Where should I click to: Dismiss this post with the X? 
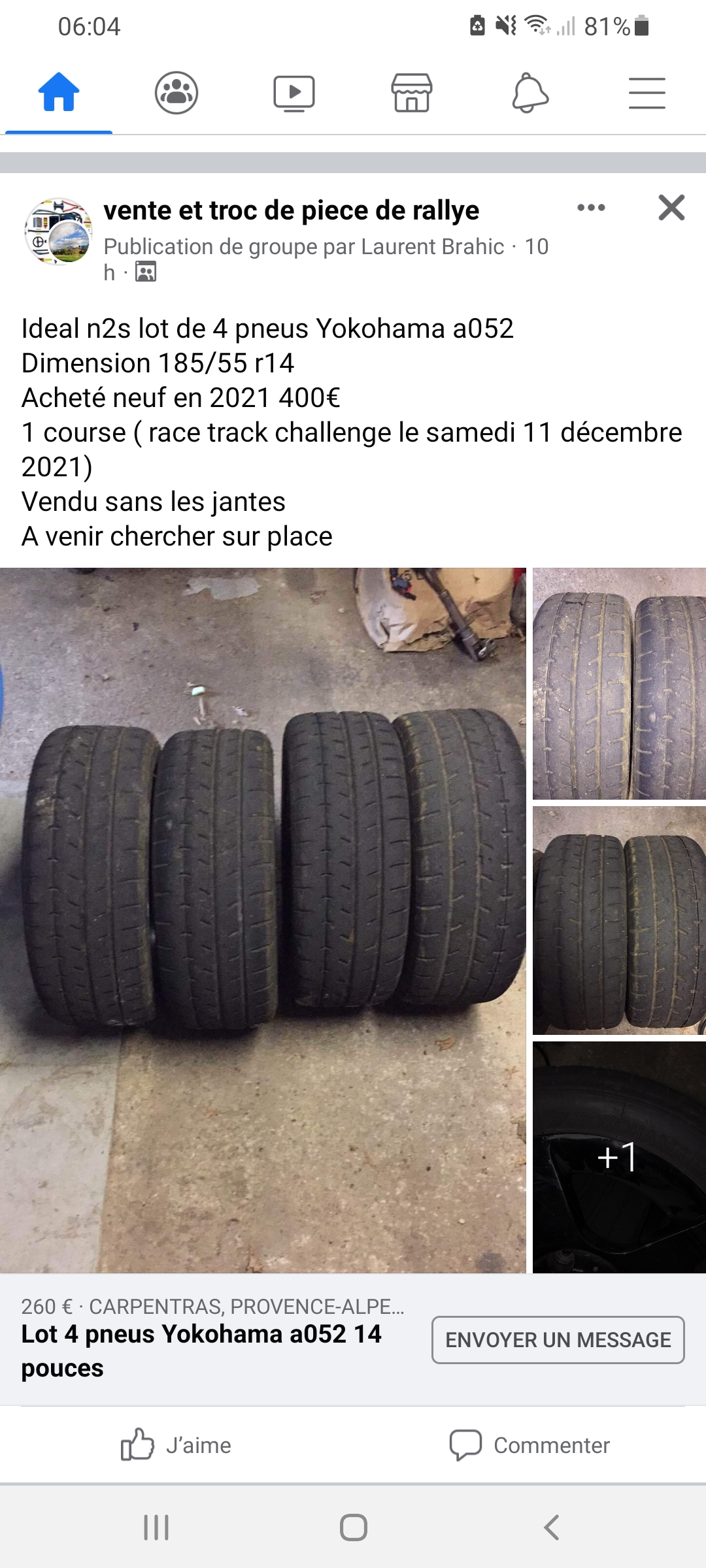[x=671, y=208]
